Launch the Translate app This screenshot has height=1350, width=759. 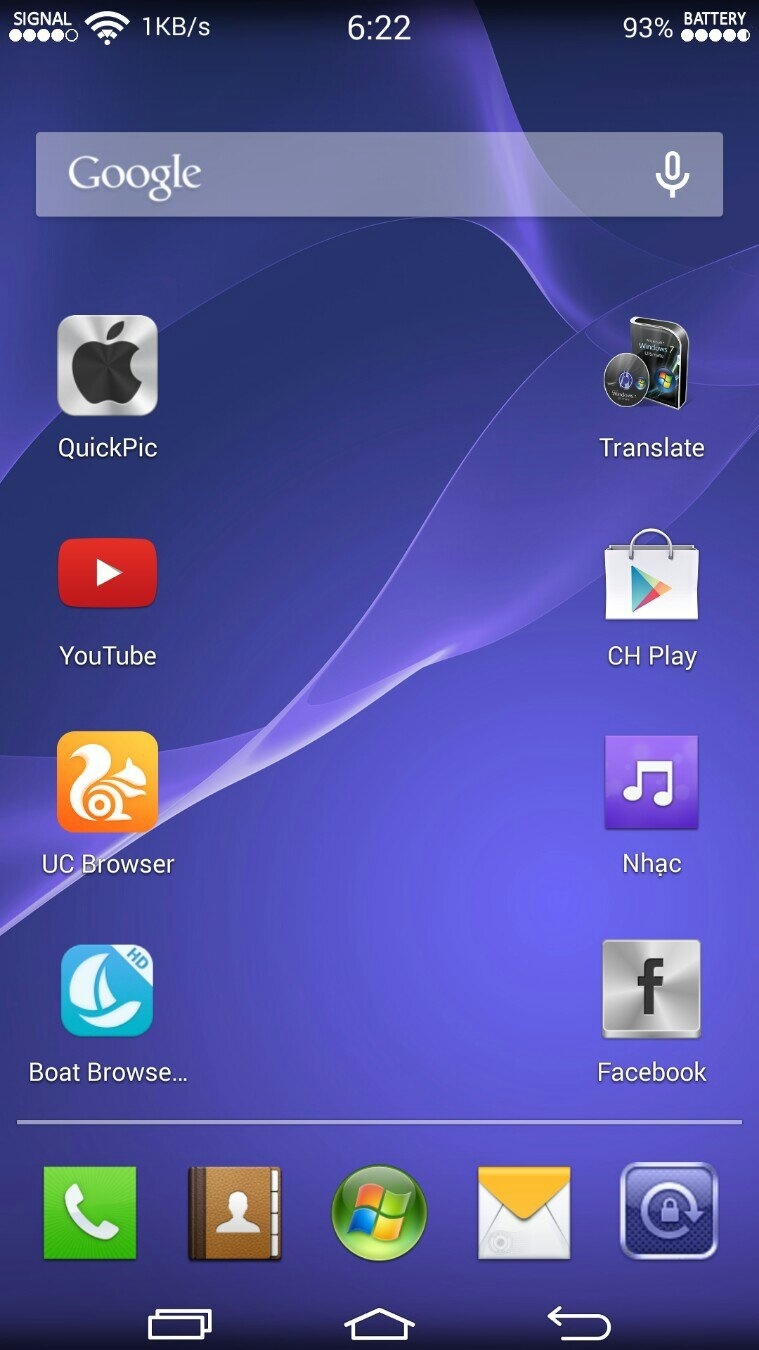click(650, 364)
